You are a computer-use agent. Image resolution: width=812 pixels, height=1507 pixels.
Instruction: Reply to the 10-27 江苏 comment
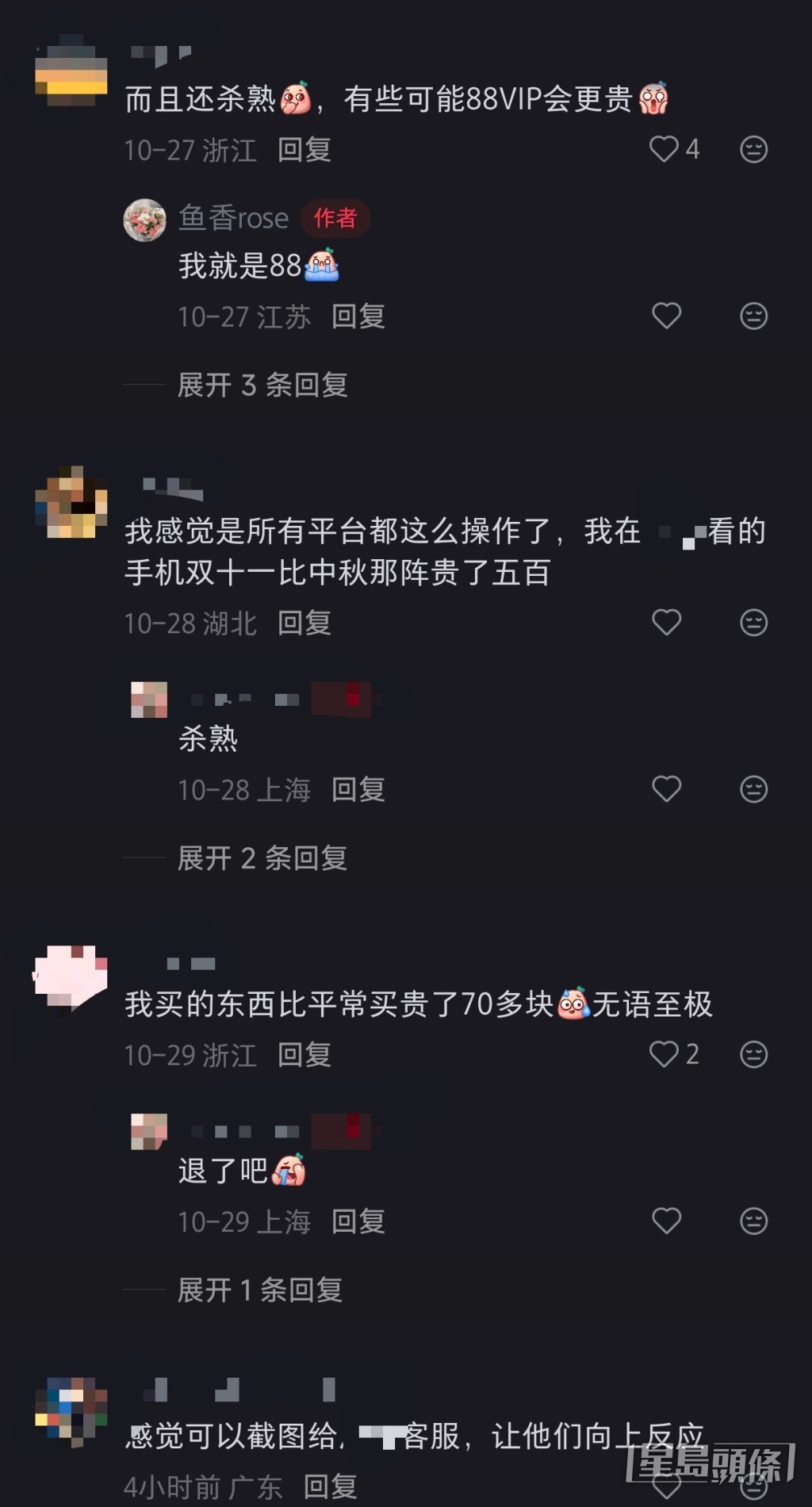(358, 316)
